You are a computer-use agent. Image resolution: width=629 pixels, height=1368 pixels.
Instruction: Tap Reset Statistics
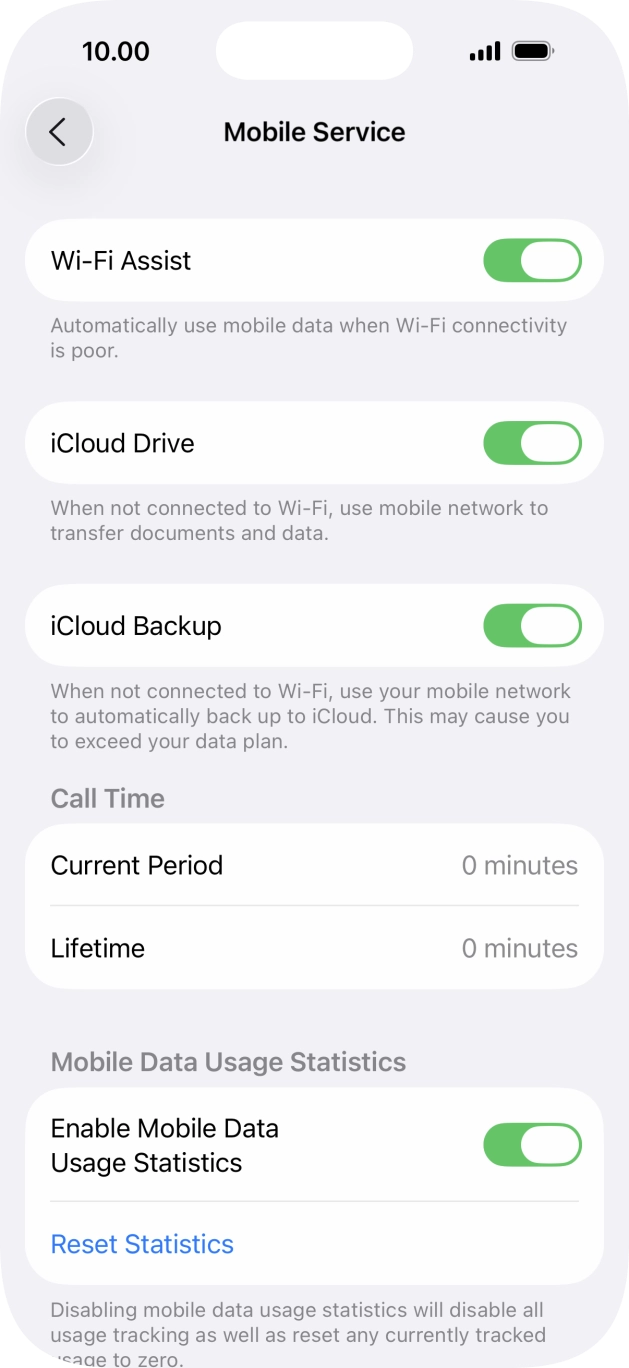(x=142, y=1244)
